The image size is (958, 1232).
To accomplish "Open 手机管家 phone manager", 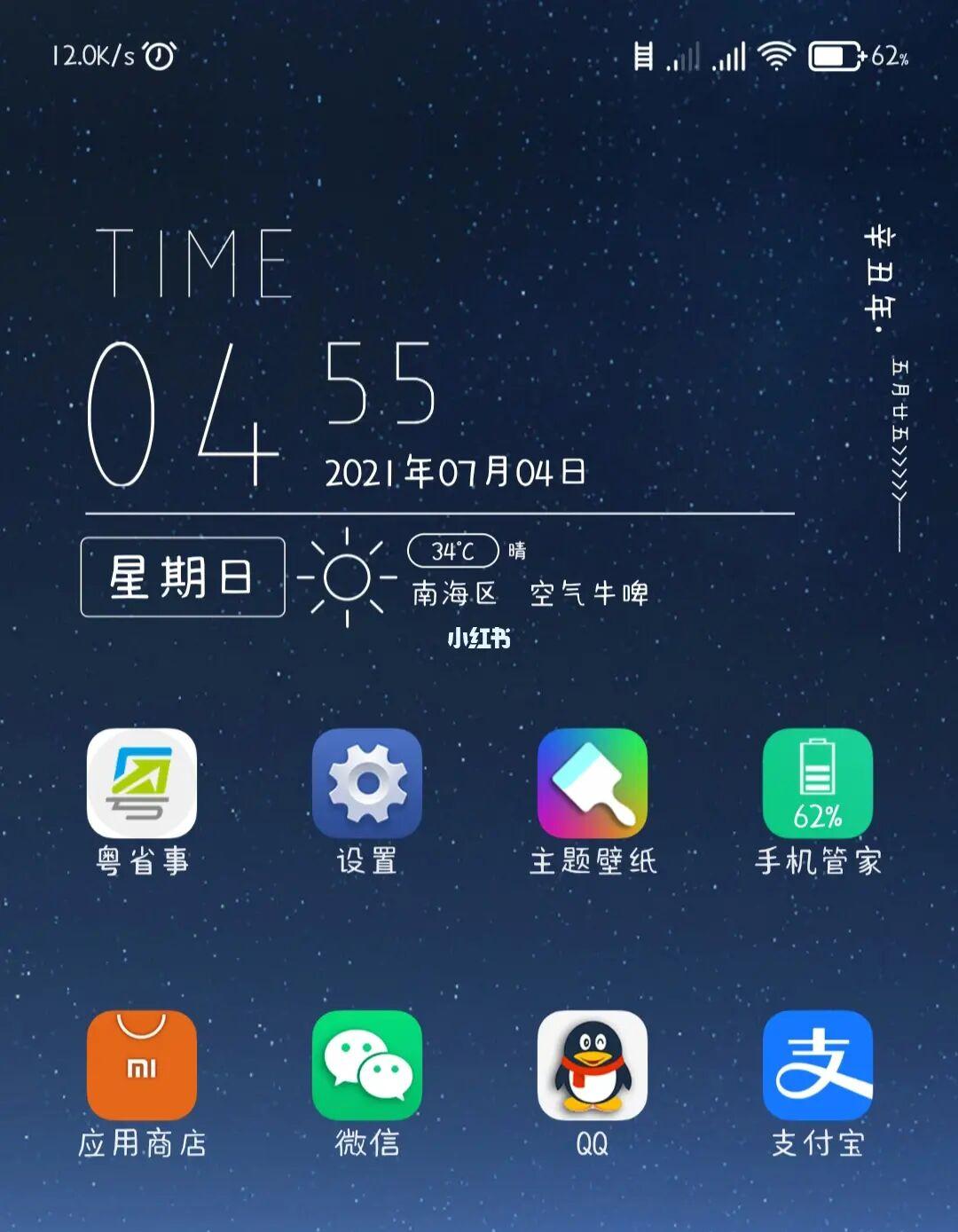I will pos(817,782).
